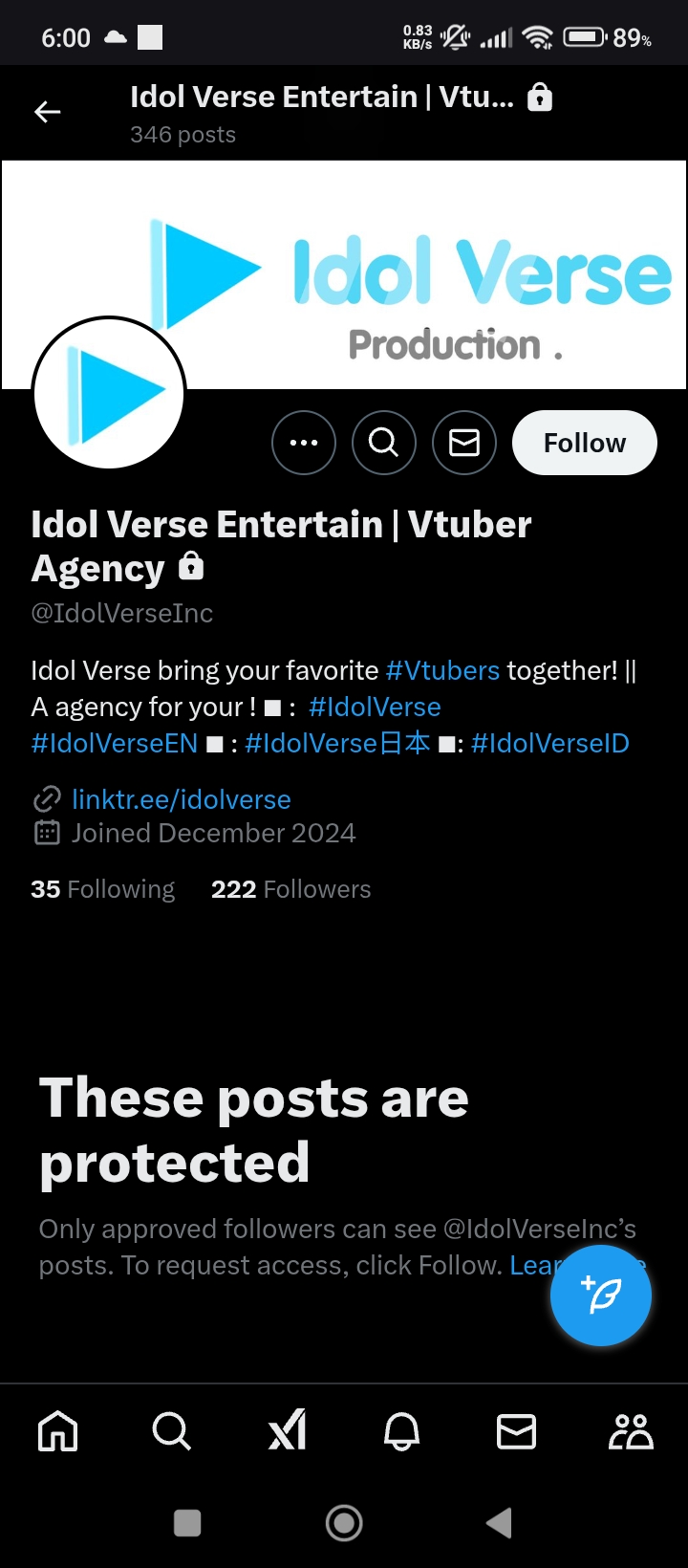Open the #Vtubers hashtag
The width and height of the screenshot is (688, 1568).
point(442,670)
